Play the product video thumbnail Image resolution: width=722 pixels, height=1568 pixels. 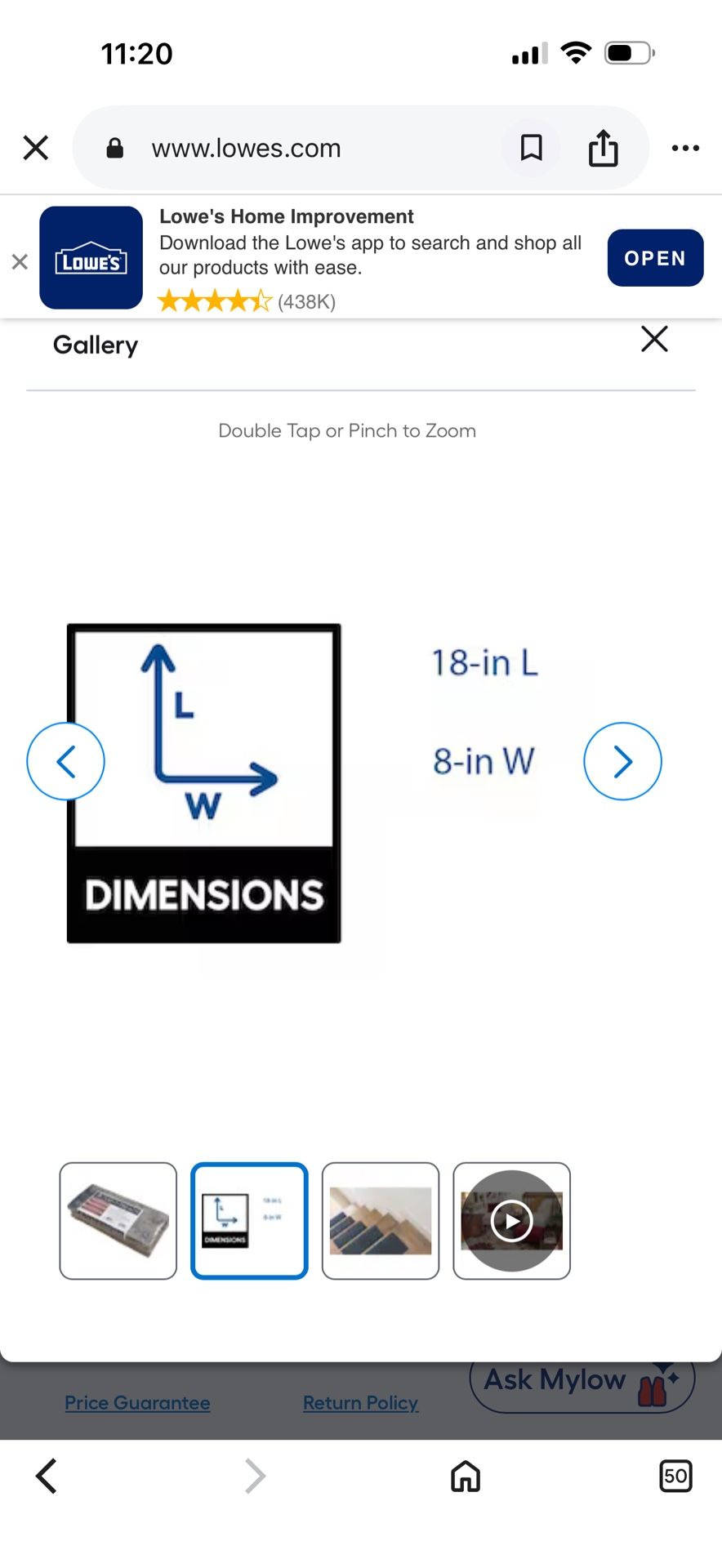click(512, 1221)
